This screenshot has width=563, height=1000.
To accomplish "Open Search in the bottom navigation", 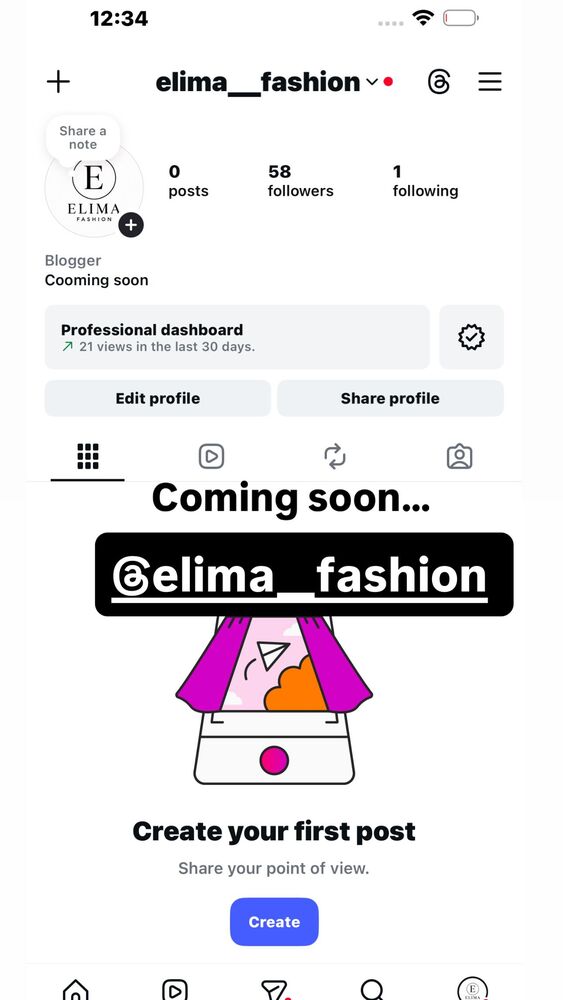I will pos(372,990).
